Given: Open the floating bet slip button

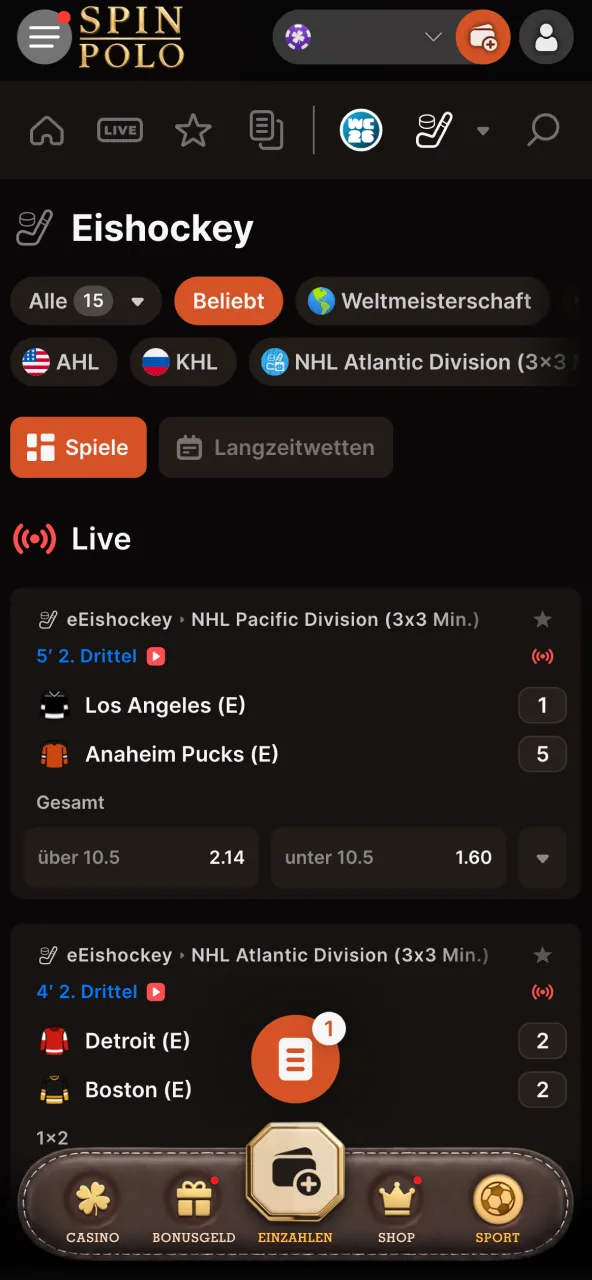Looking at the screenshot, I should coord(295,1059).
